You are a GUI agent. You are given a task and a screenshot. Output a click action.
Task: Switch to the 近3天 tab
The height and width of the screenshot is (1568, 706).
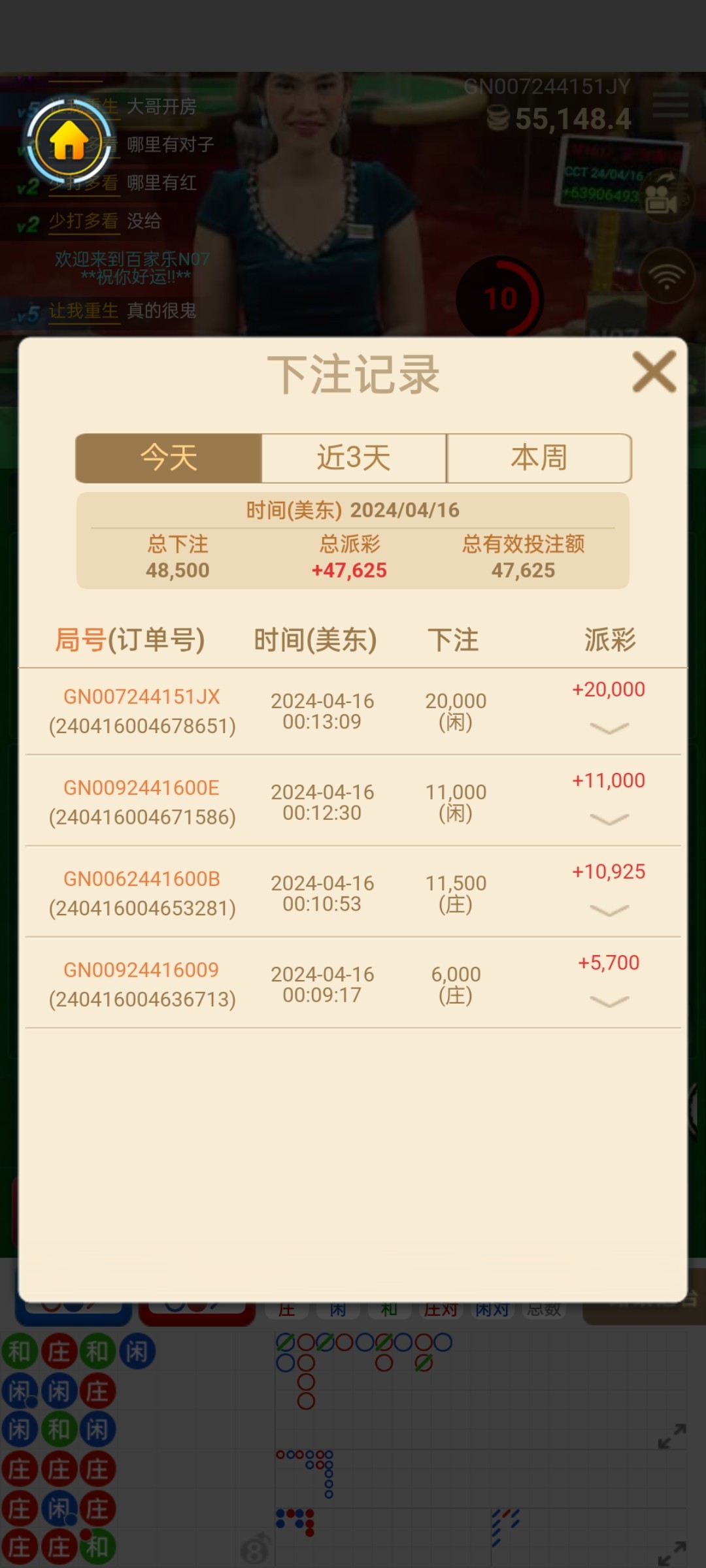tap(354, 458)
